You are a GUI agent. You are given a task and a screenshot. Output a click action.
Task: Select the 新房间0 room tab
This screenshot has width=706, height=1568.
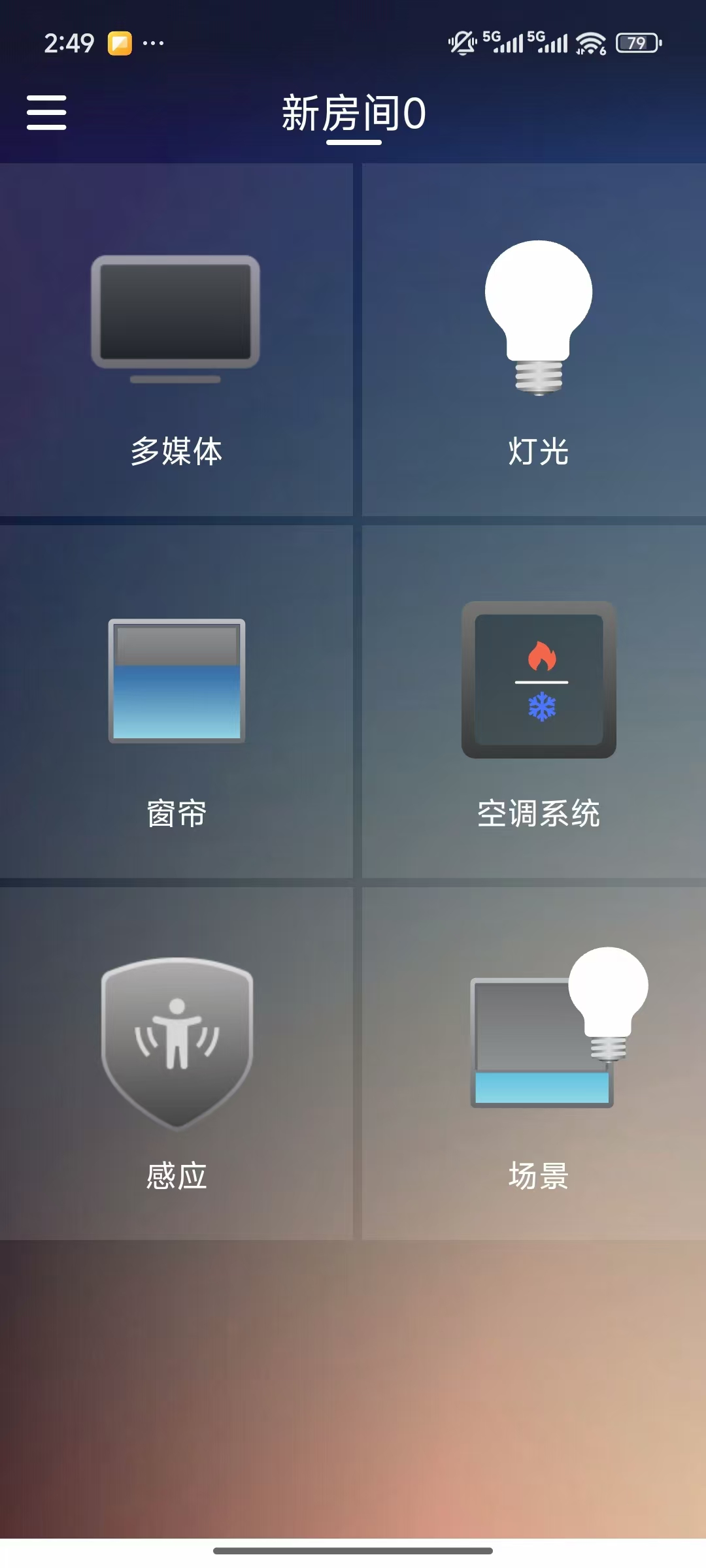click(x=354, y=114)
